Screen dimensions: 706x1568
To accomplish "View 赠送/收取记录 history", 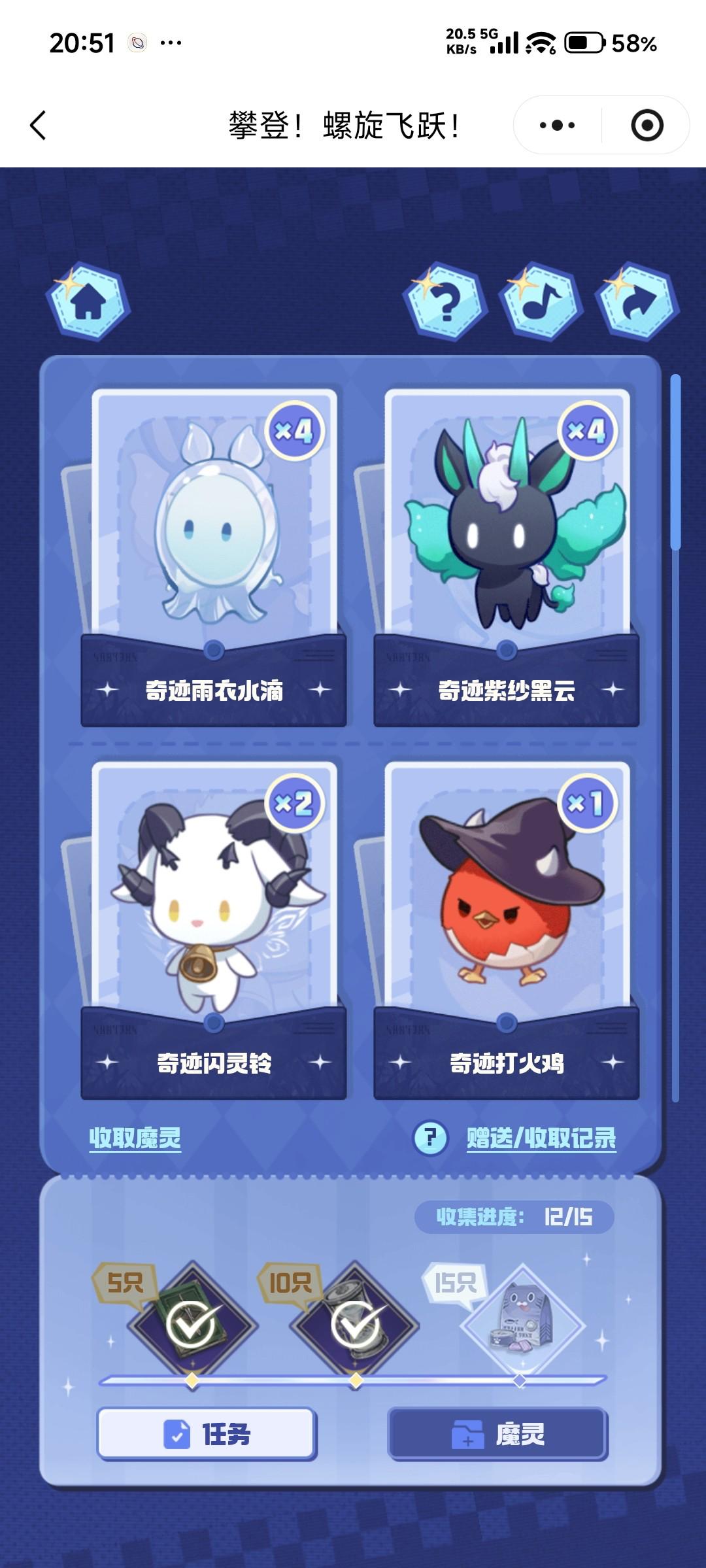I will [x=541, y=1138].
